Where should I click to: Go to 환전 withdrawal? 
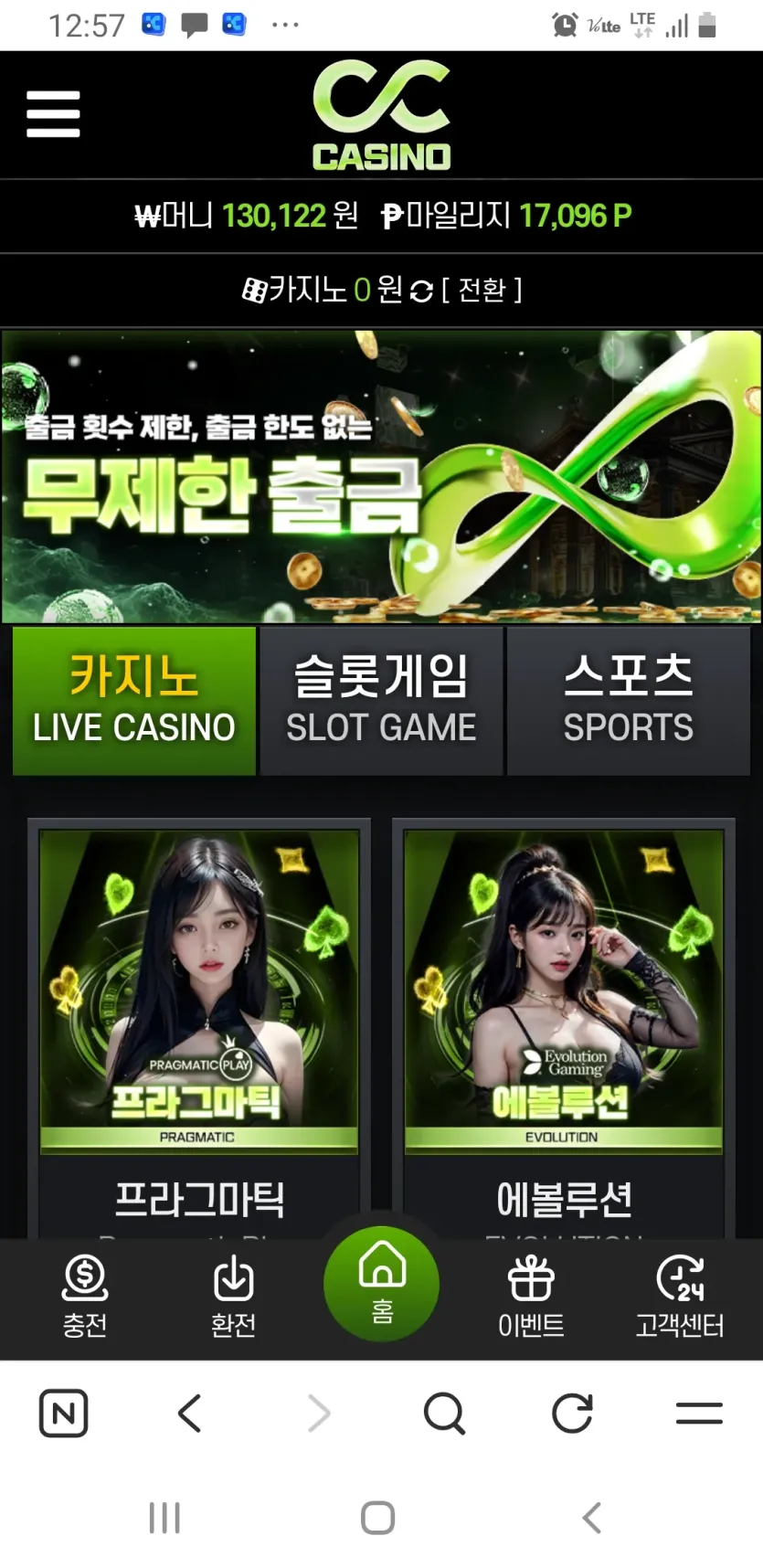point(233,1298)
